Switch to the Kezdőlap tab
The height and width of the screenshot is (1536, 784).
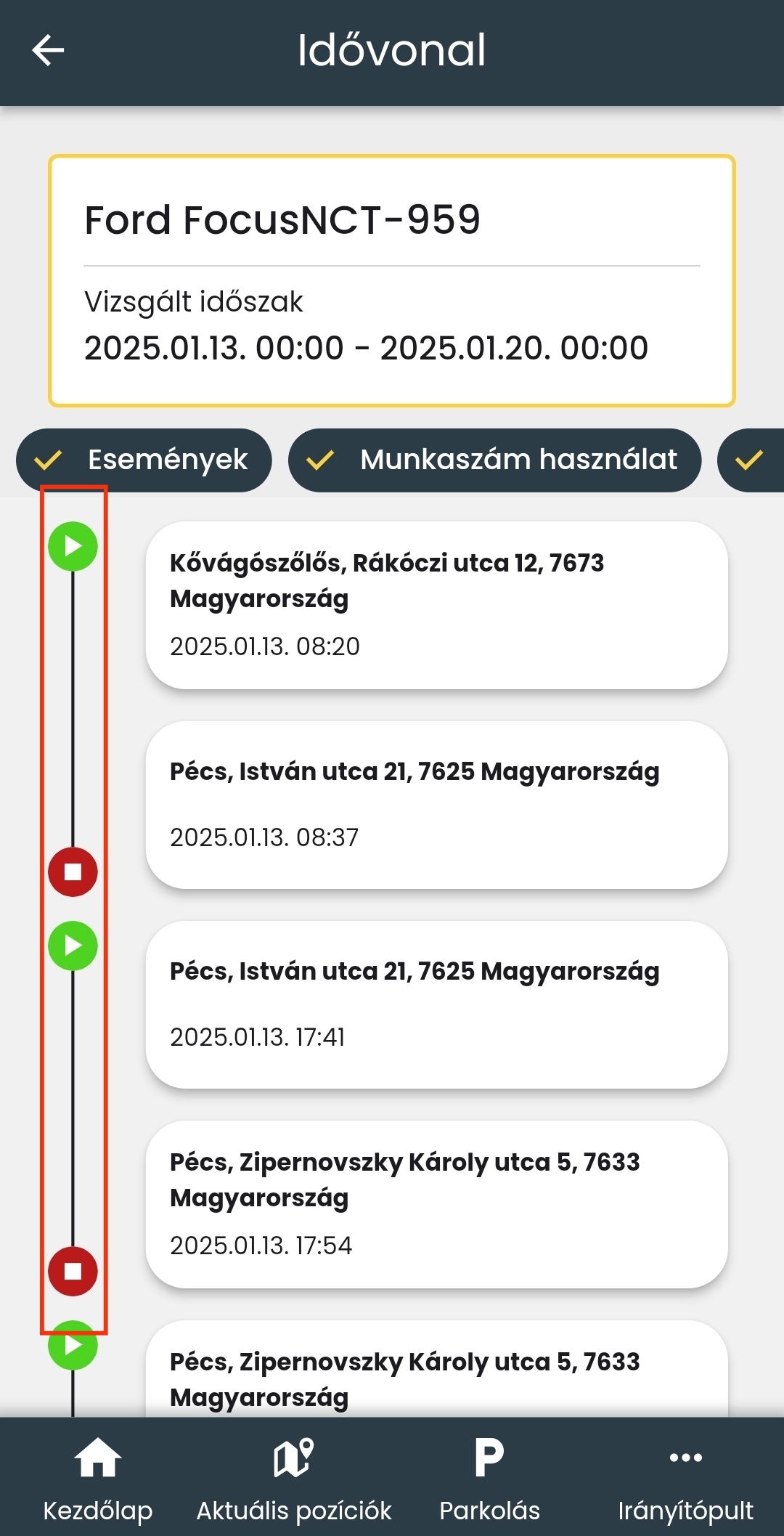click(x=98, y=1478)
